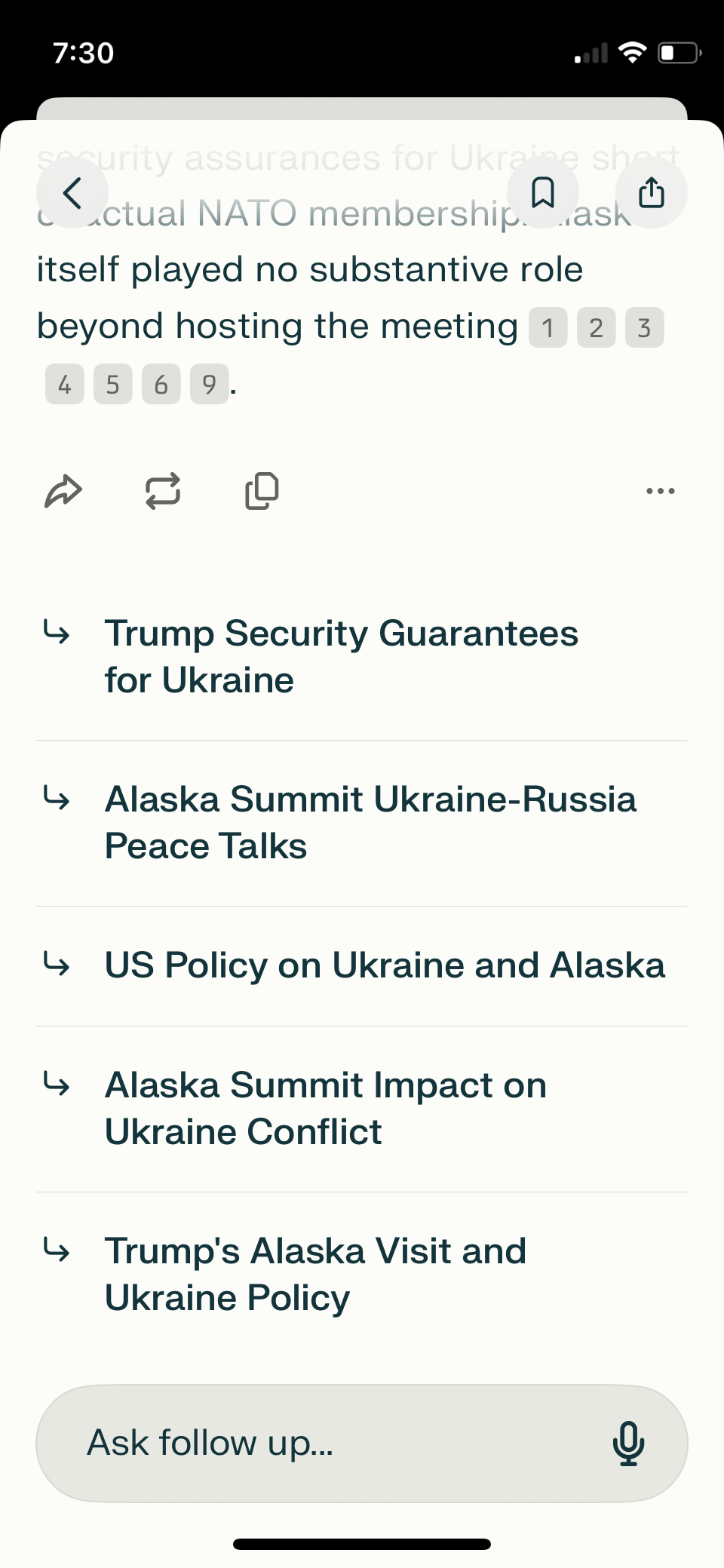Open citation source 2
Image resolution: width=724 pixels, height=1568 pixels.
point(597,327)
